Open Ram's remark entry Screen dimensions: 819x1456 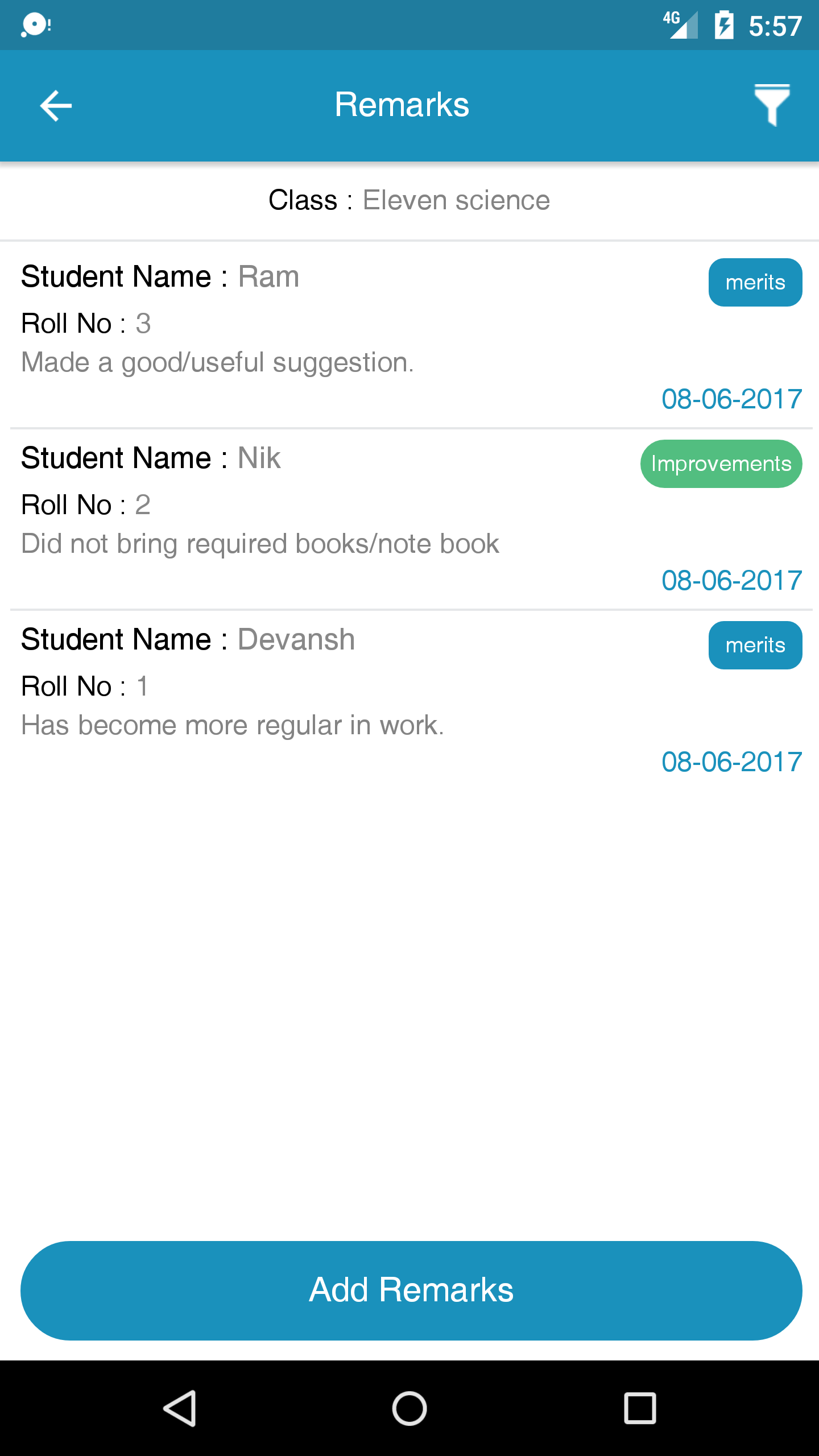[x=341, y=341]
